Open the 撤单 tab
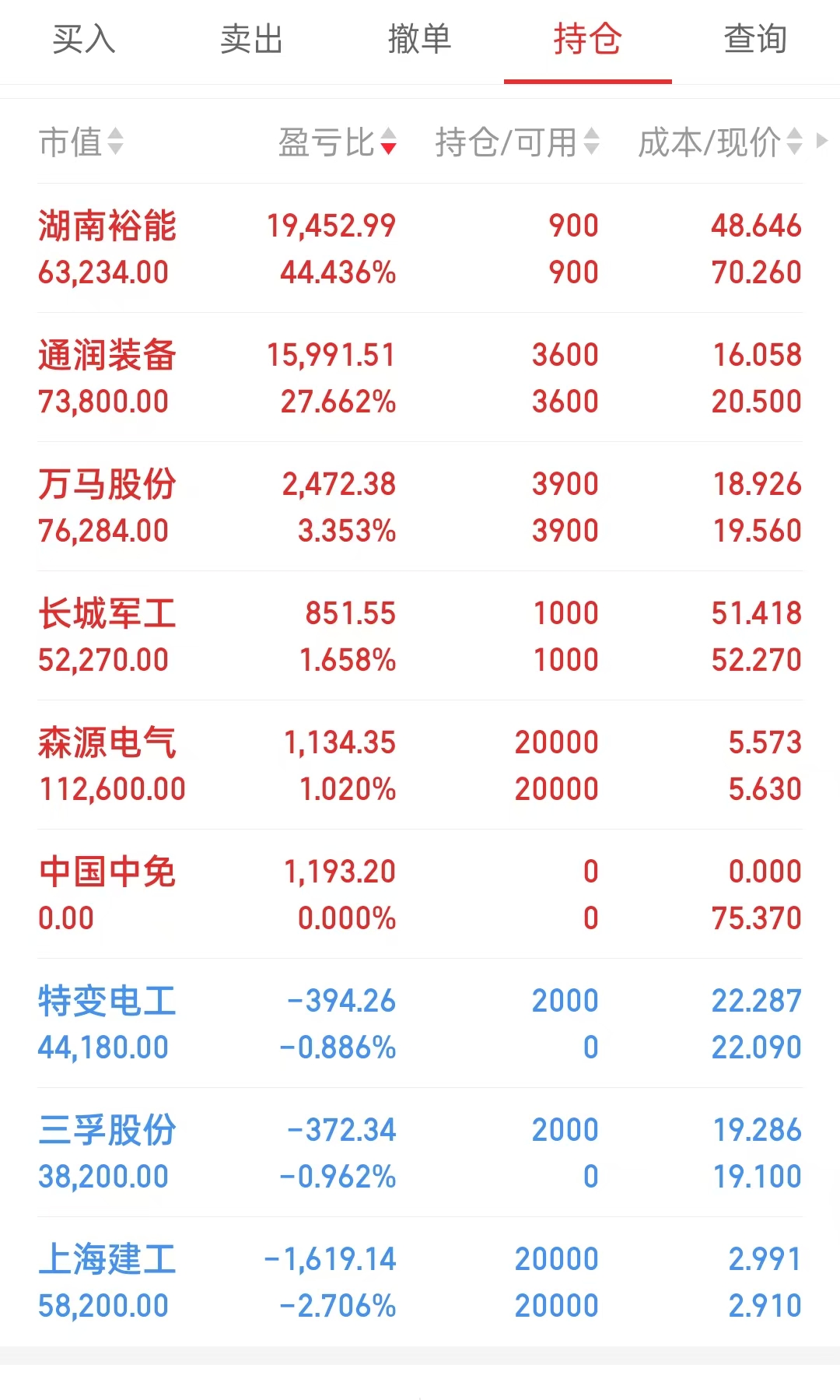Screen dimensions: 840x1400 click(x=419, y=39)
